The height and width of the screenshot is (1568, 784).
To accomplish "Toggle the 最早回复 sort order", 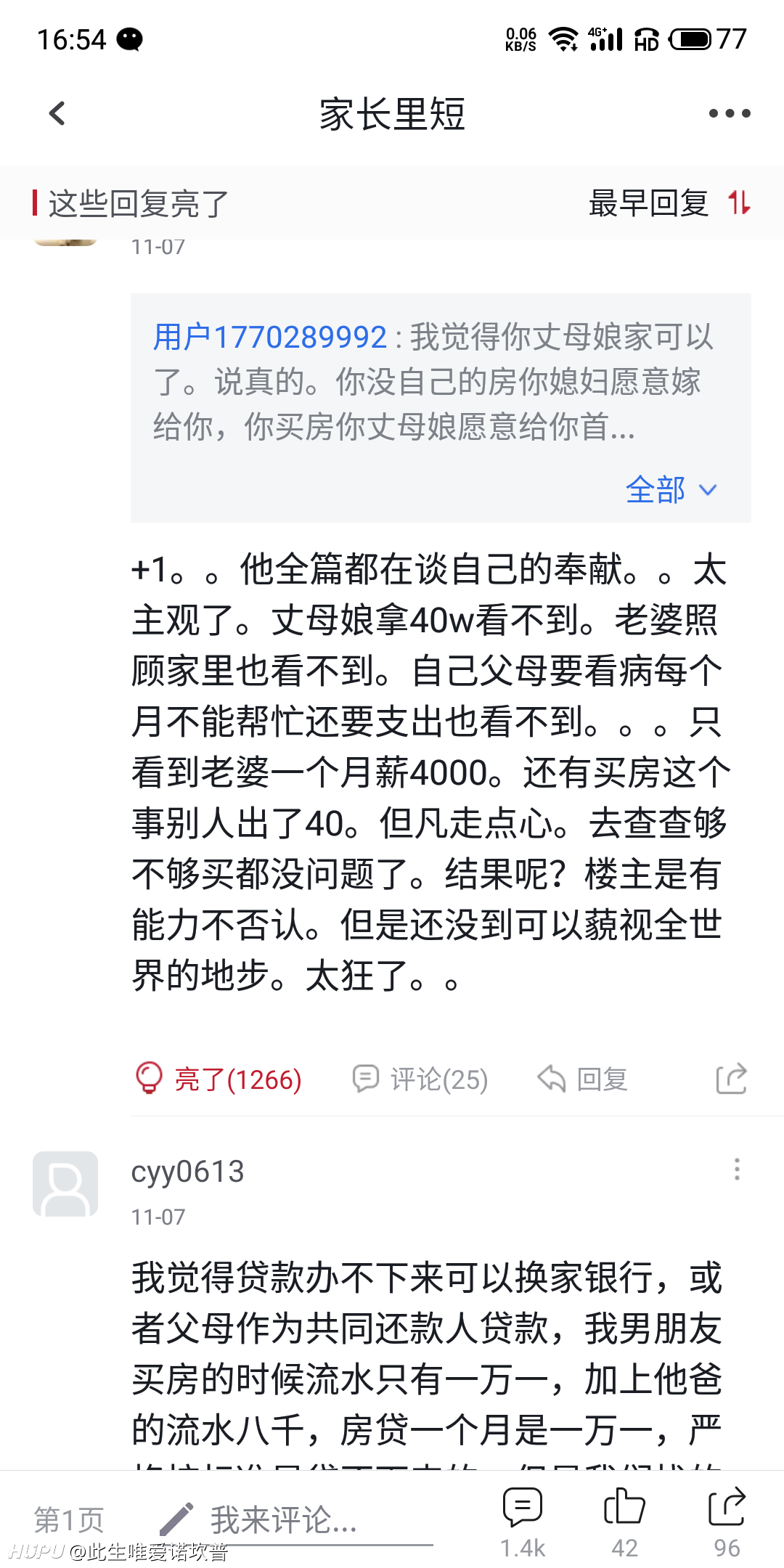I will point(669,203).
